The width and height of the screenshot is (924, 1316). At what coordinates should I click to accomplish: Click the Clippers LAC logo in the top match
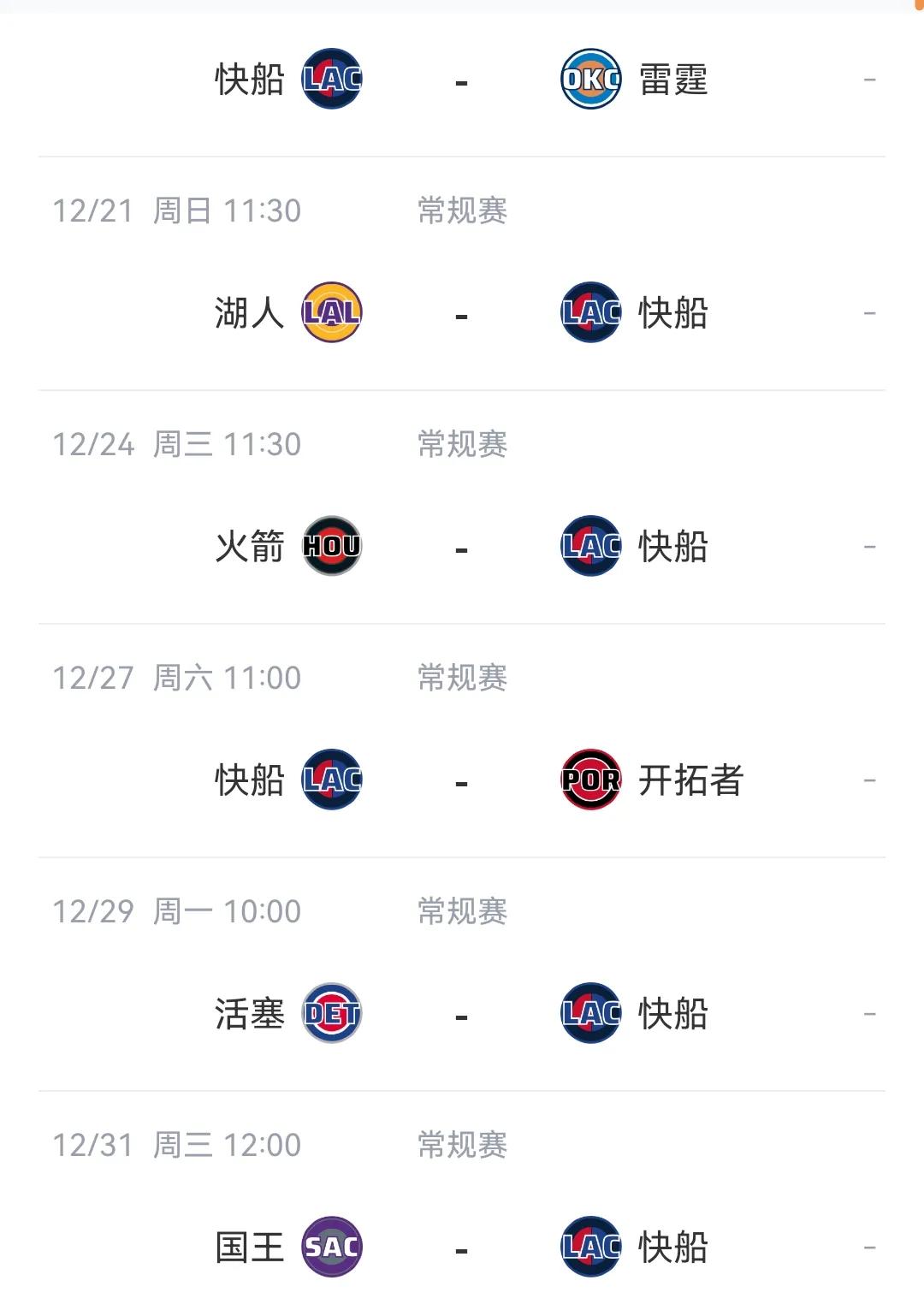(x=332, y=79)
